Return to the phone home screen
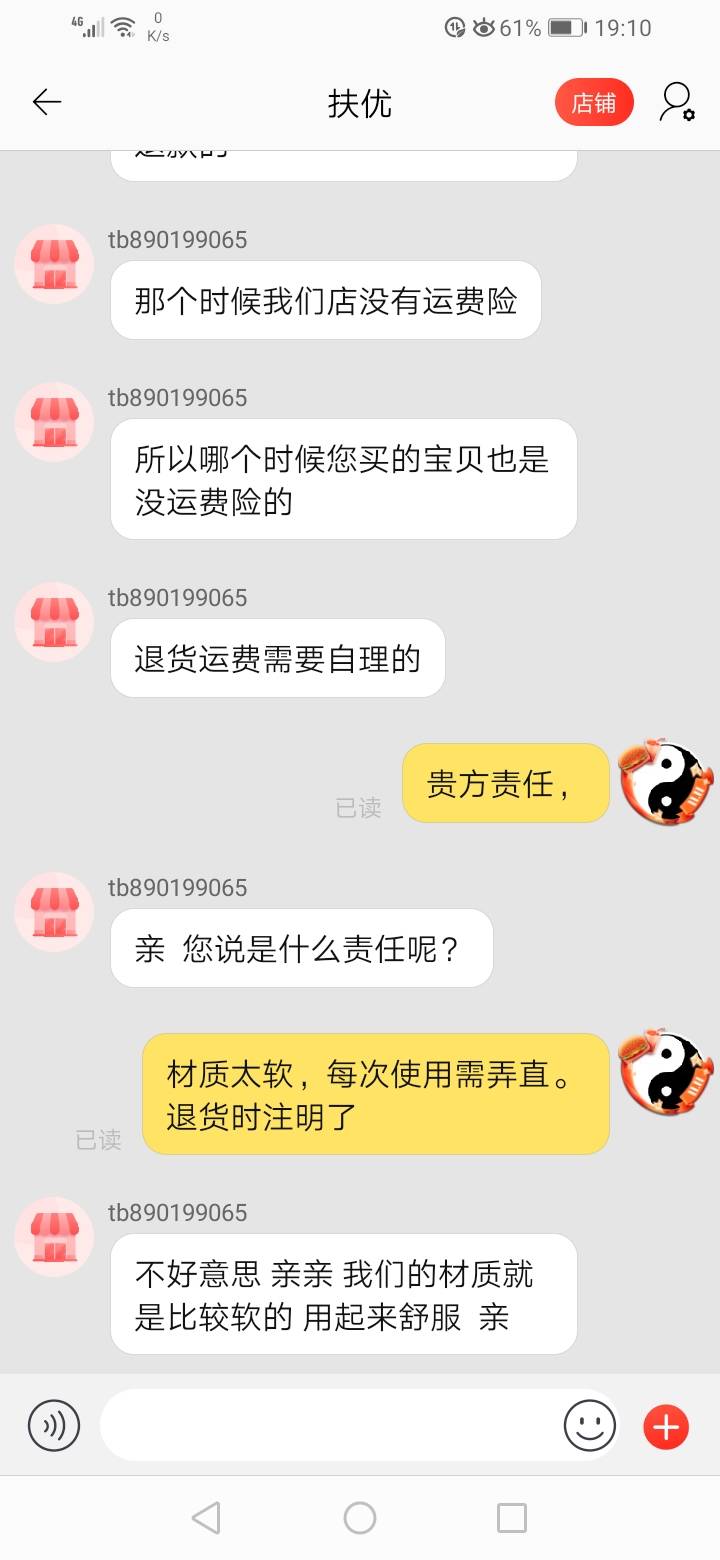The image size is (720, 1560). pyautogui.click(x=360, y=1518)
